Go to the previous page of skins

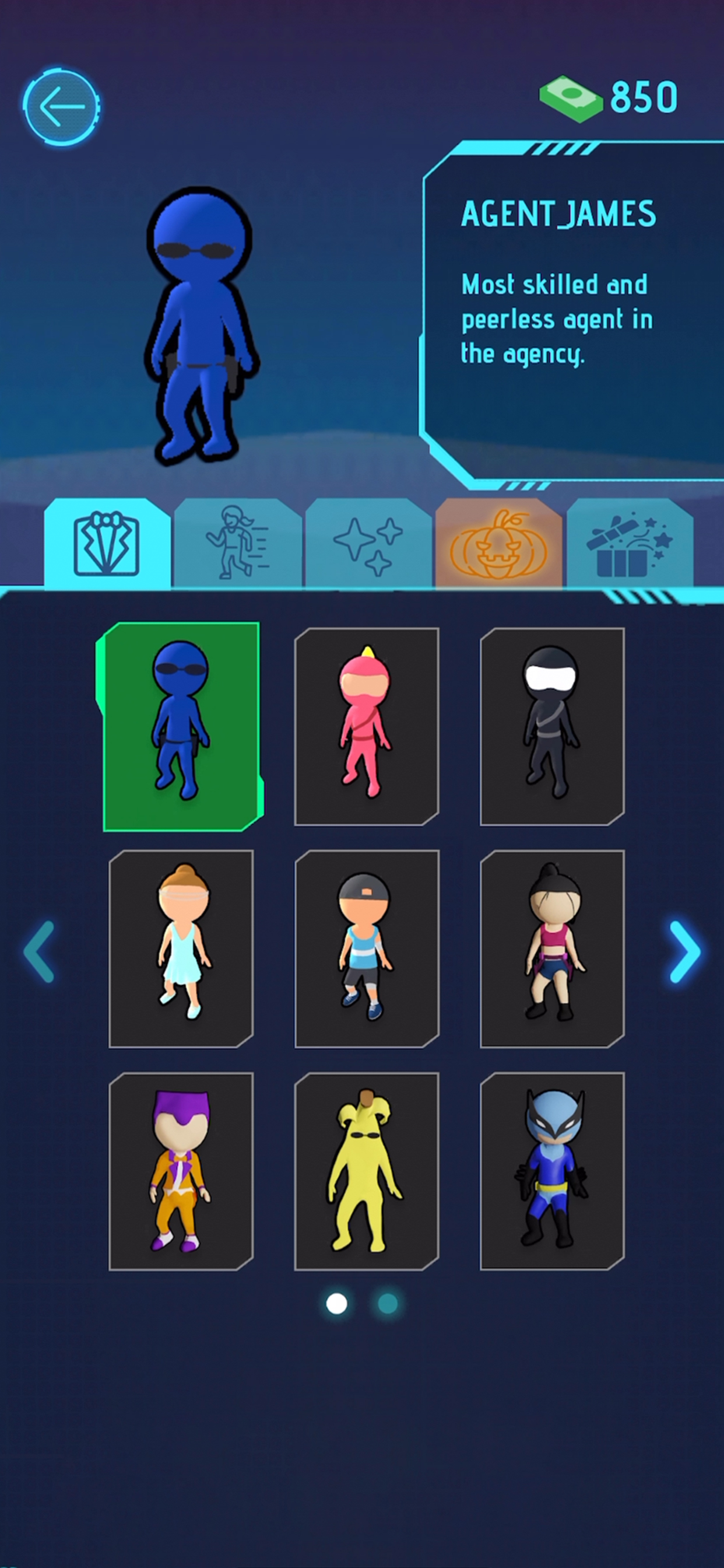click(40, 951)
